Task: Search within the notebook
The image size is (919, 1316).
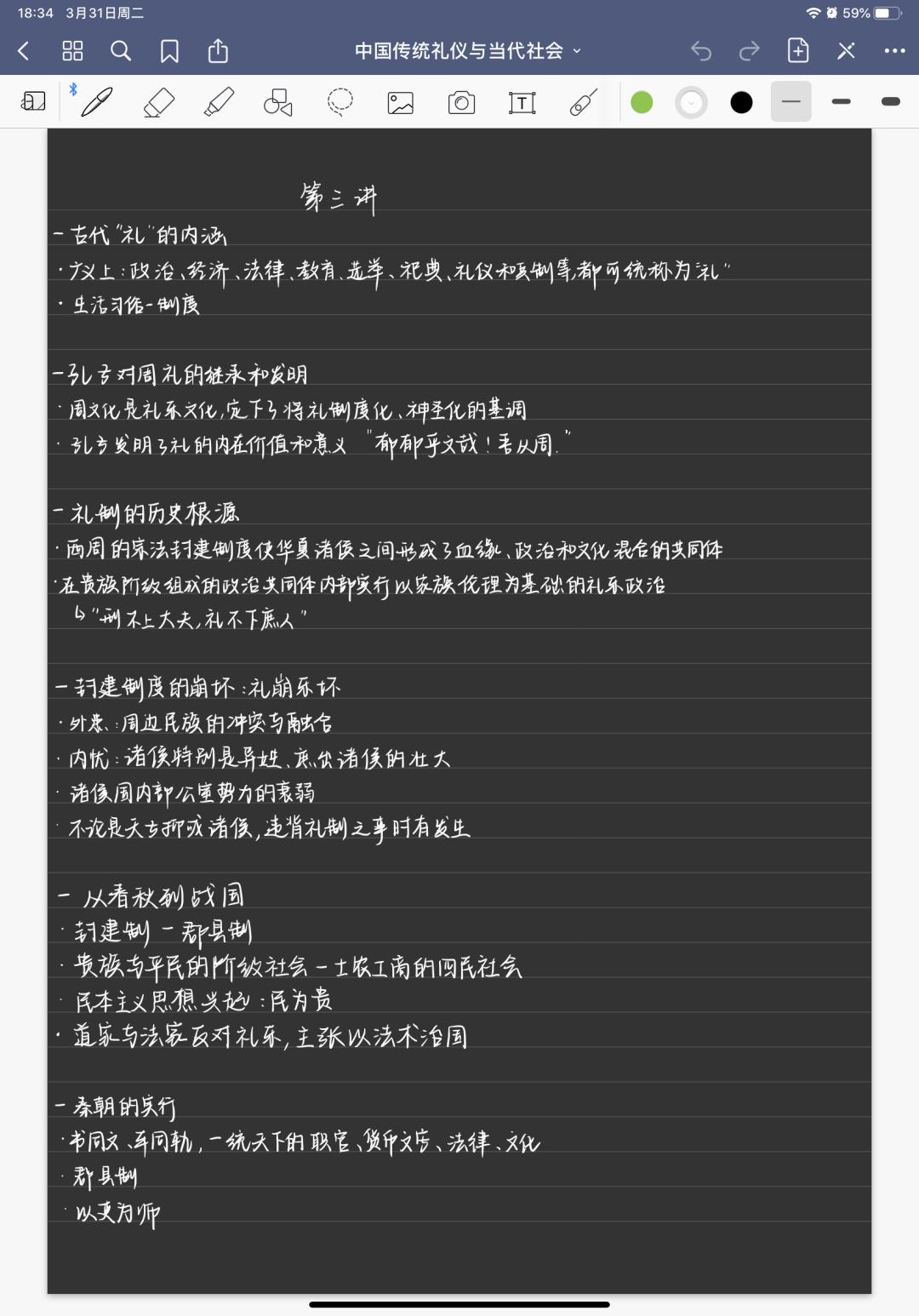Action: pos(121,51)
